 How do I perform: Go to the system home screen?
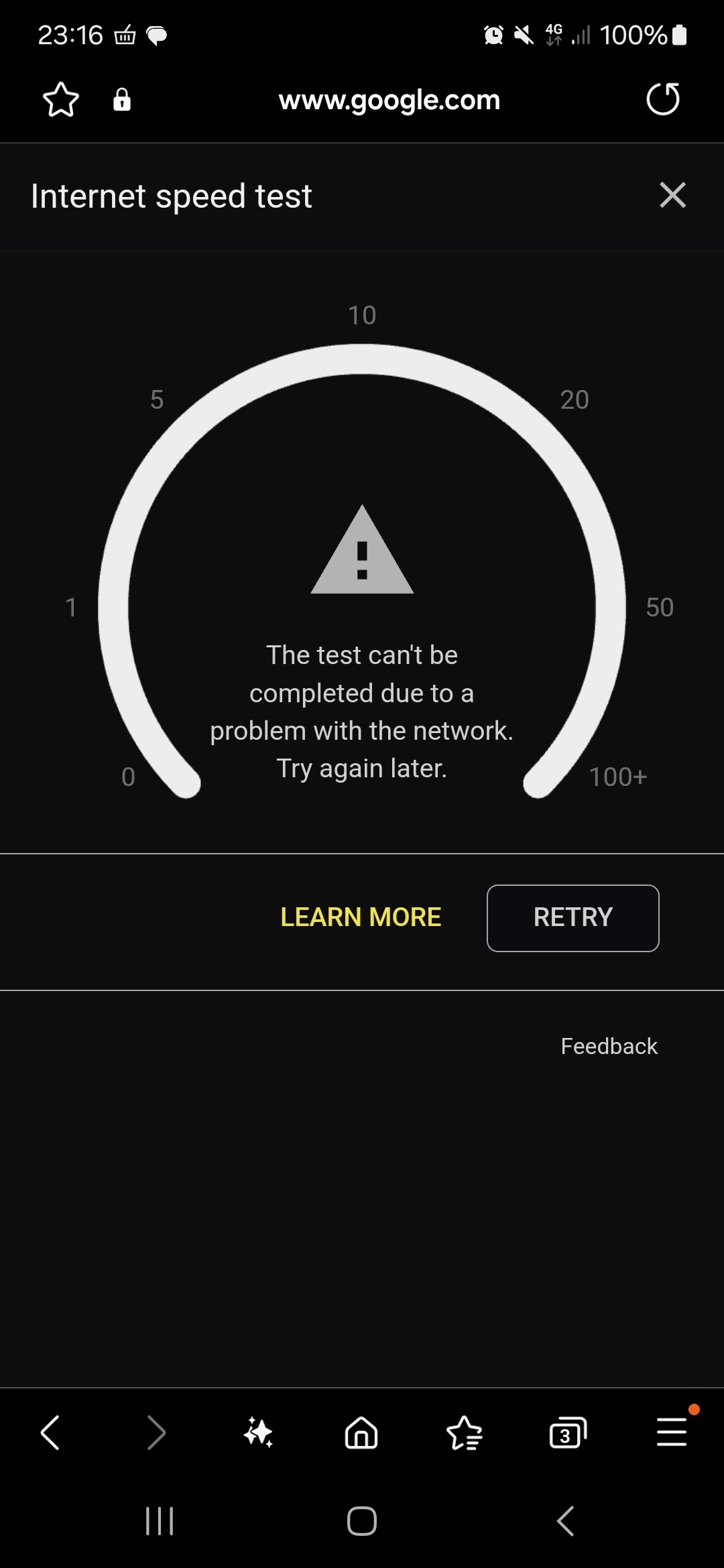[362, 1521]
